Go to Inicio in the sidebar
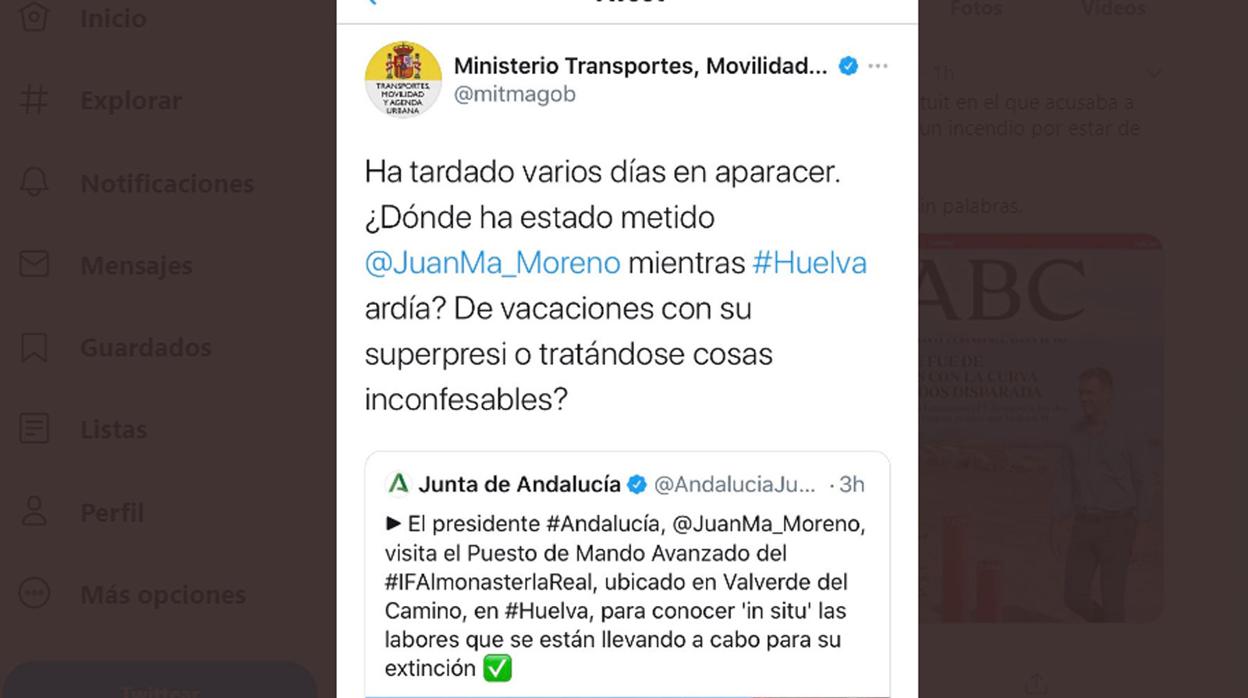Viewport: 1248px width, 698px height. pyautogui.click(x=112, y=18)
